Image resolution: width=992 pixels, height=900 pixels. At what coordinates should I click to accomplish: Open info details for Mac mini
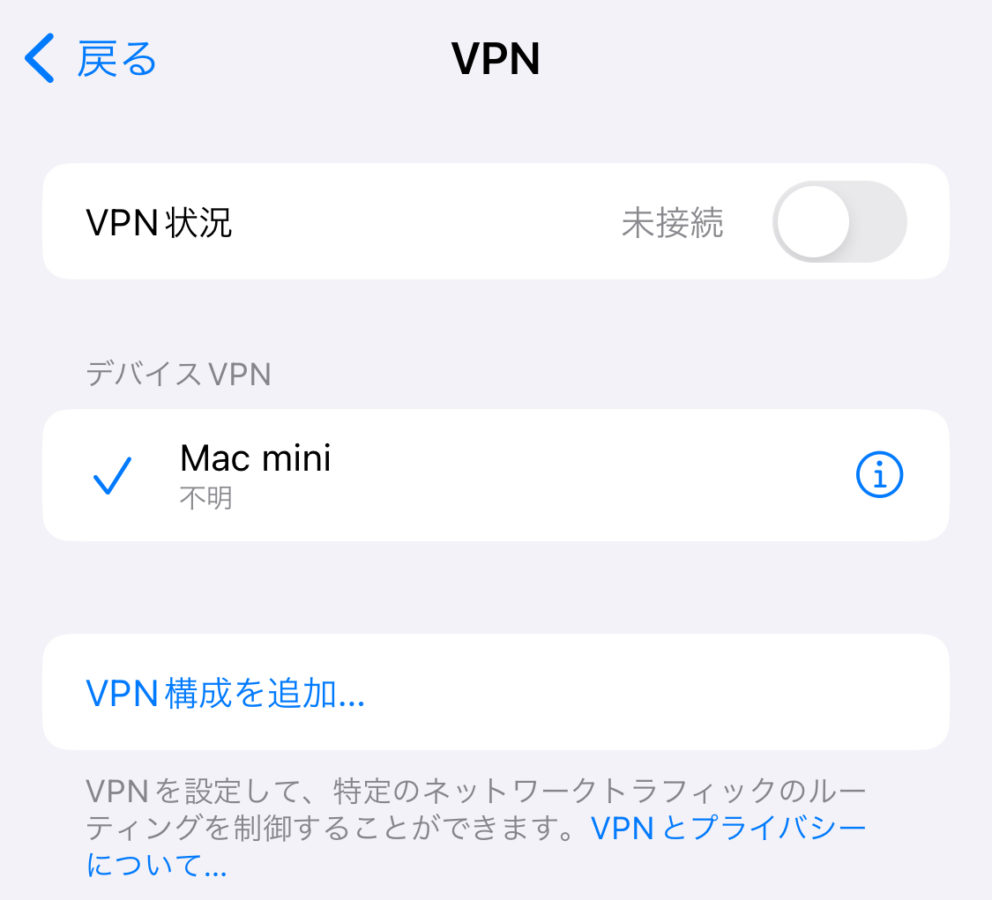pos(879,476)
